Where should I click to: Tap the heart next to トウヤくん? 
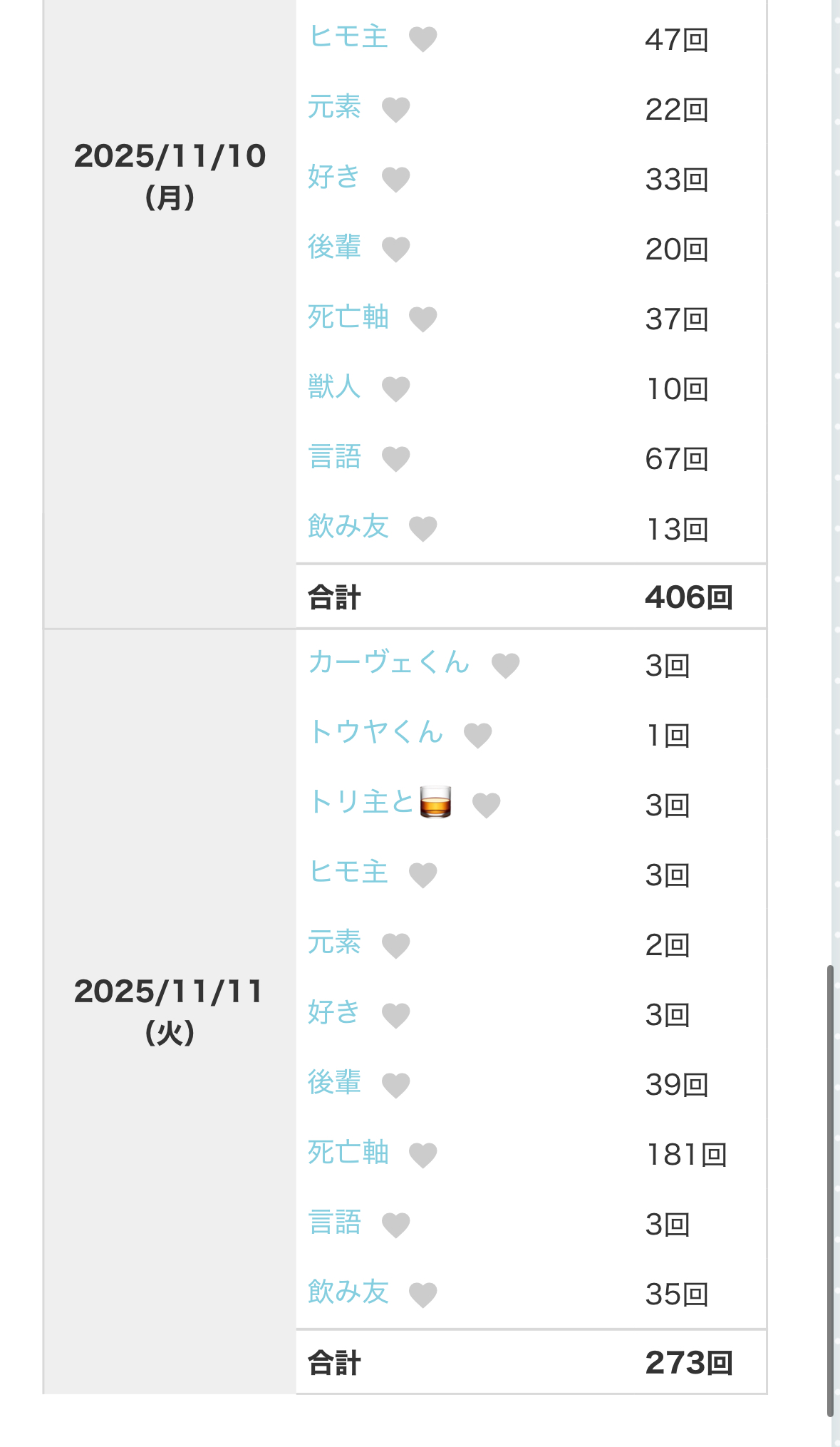(x=478, y=736)
